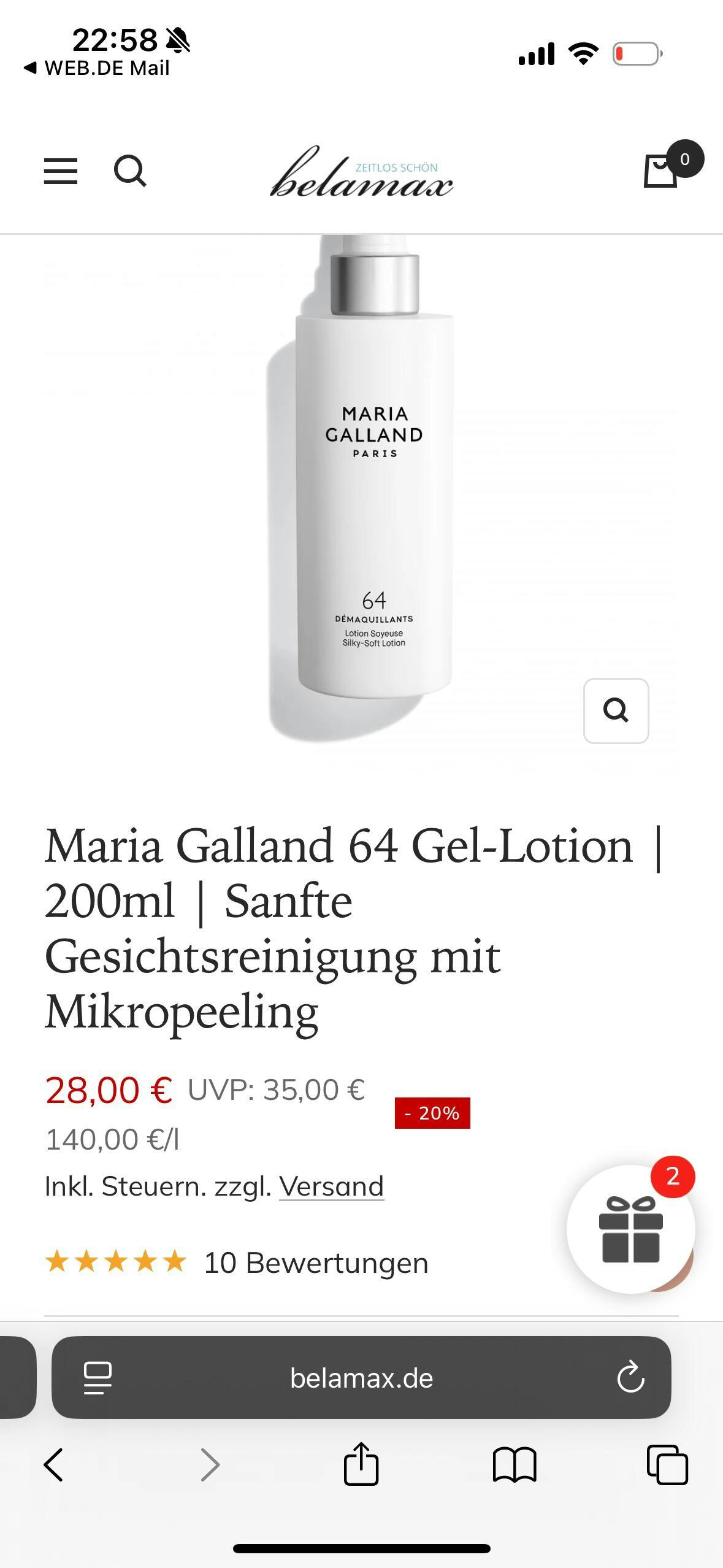The height and width of the screenshot is (1568, 723).
Task: Open the gift rewards widget
Action: (x=630, y=1229)
